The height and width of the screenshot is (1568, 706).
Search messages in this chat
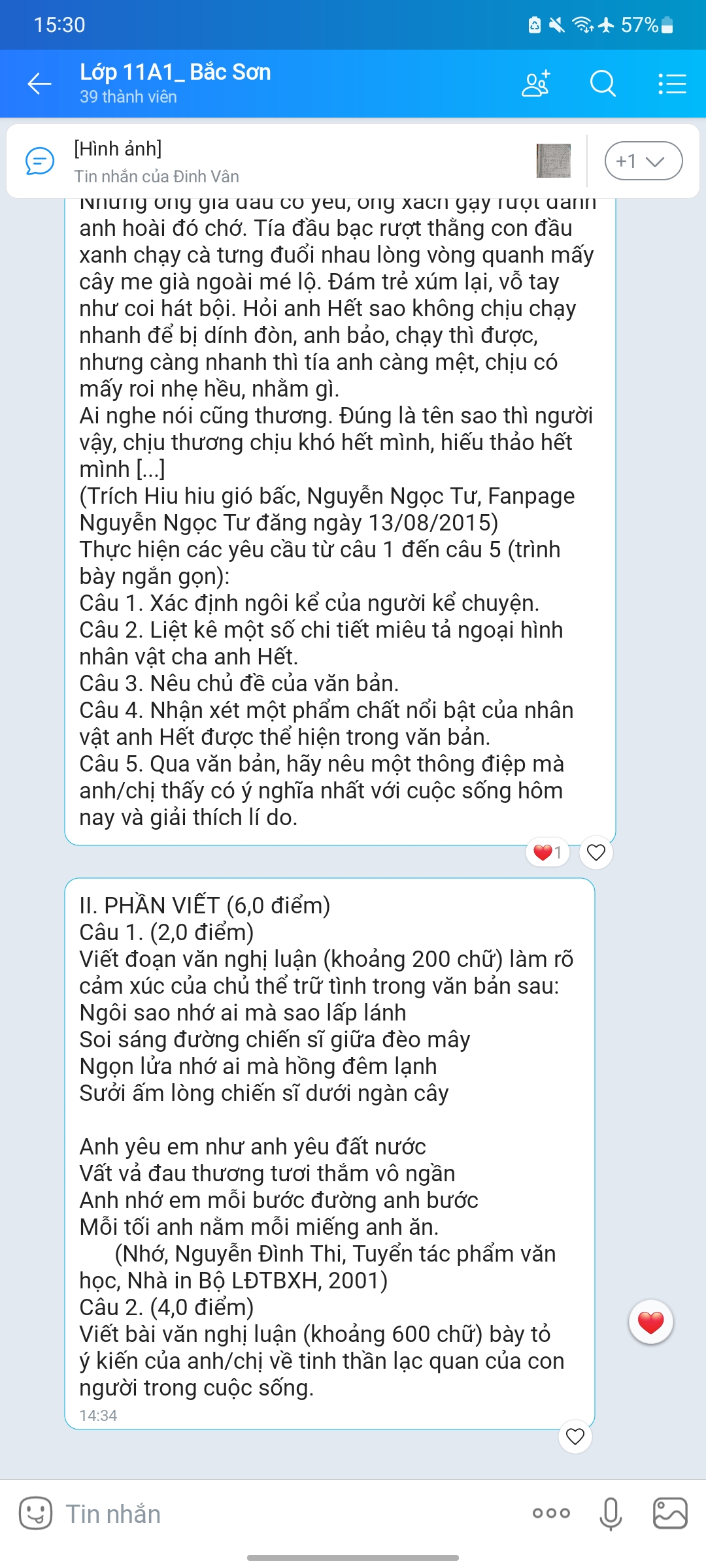(603, 84)
